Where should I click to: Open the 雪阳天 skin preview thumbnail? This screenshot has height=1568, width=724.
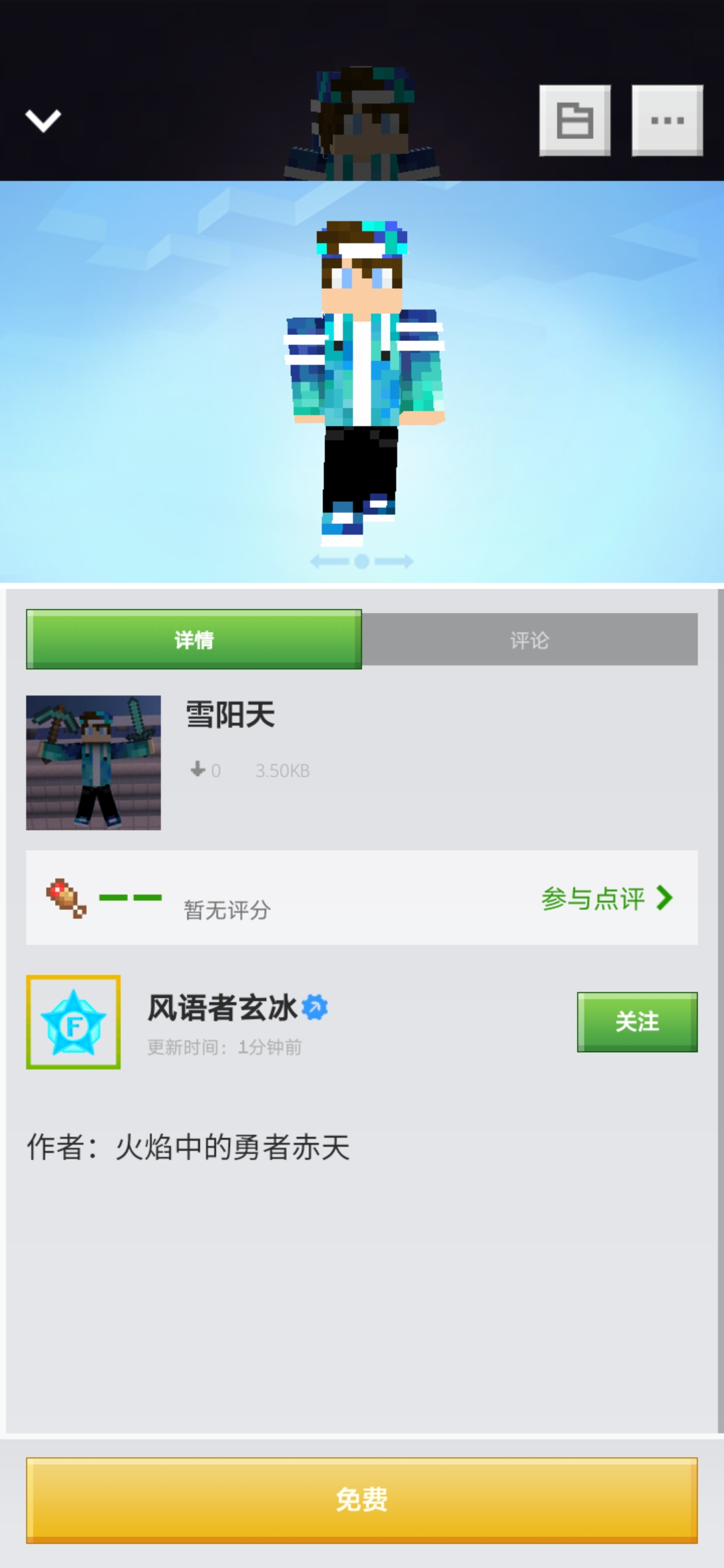pyautogui.click(x=93, y=763)
